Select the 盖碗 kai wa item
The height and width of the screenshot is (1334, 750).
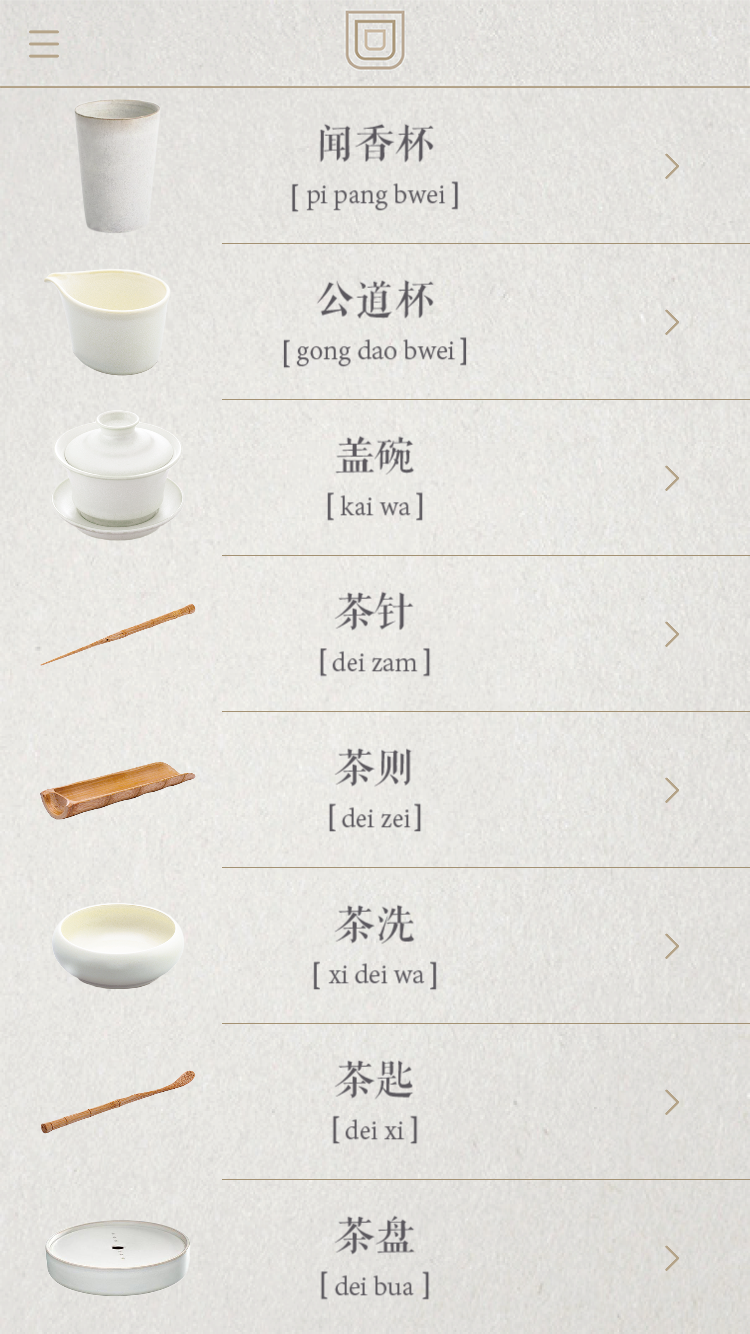pos(375,478)
